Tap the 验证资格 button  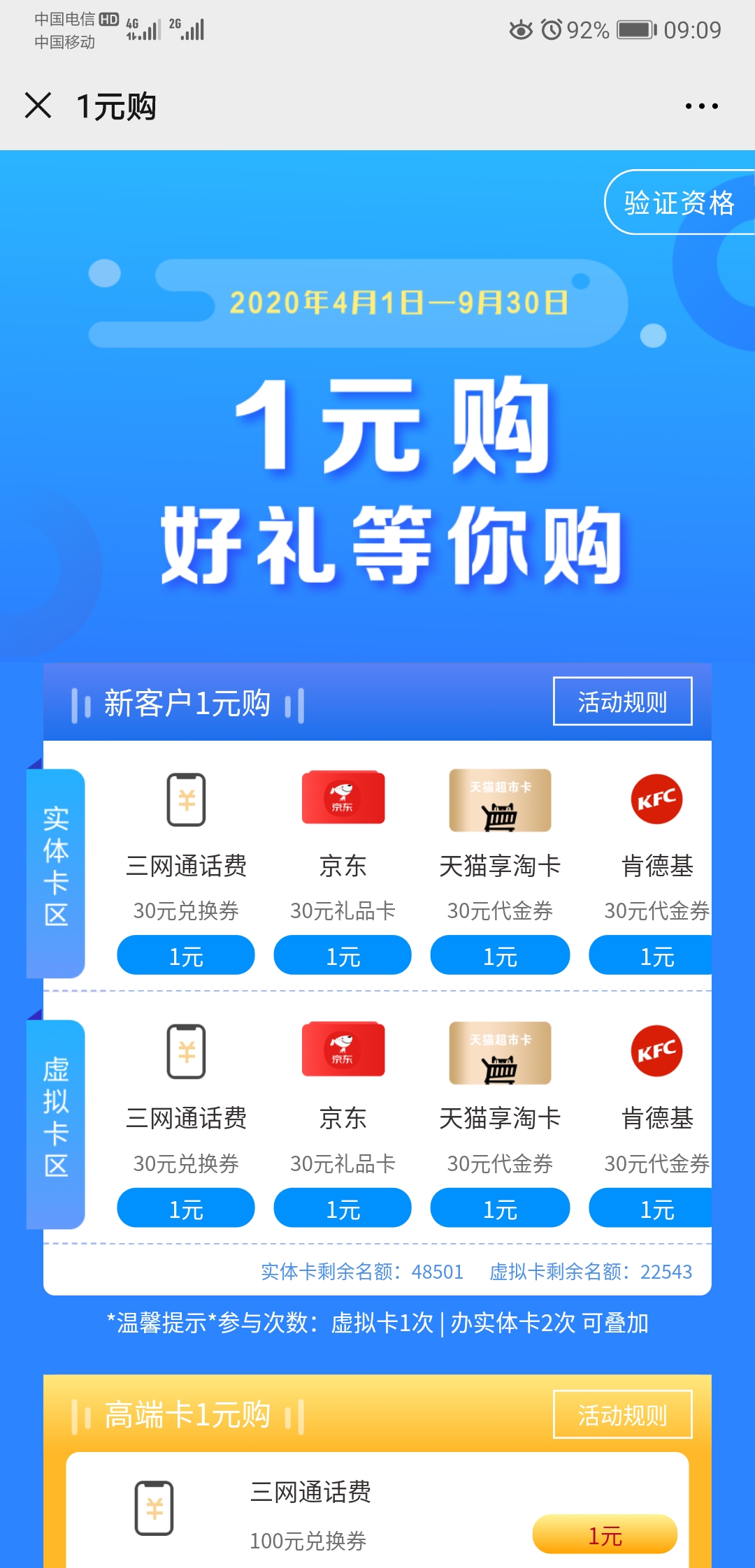tap(679, 203)
